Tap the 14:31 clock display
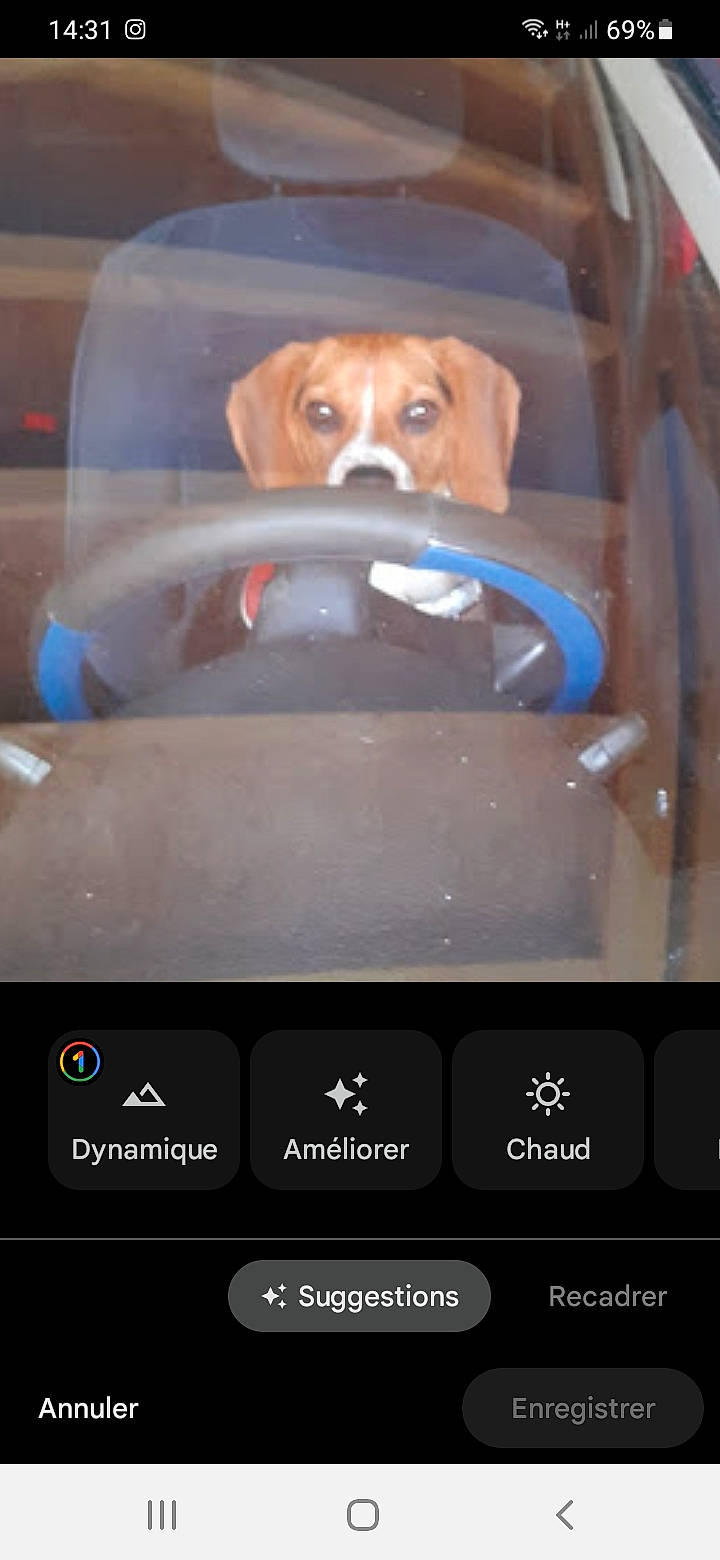Viewport: 720px width, 1560px height. point(80,30)
